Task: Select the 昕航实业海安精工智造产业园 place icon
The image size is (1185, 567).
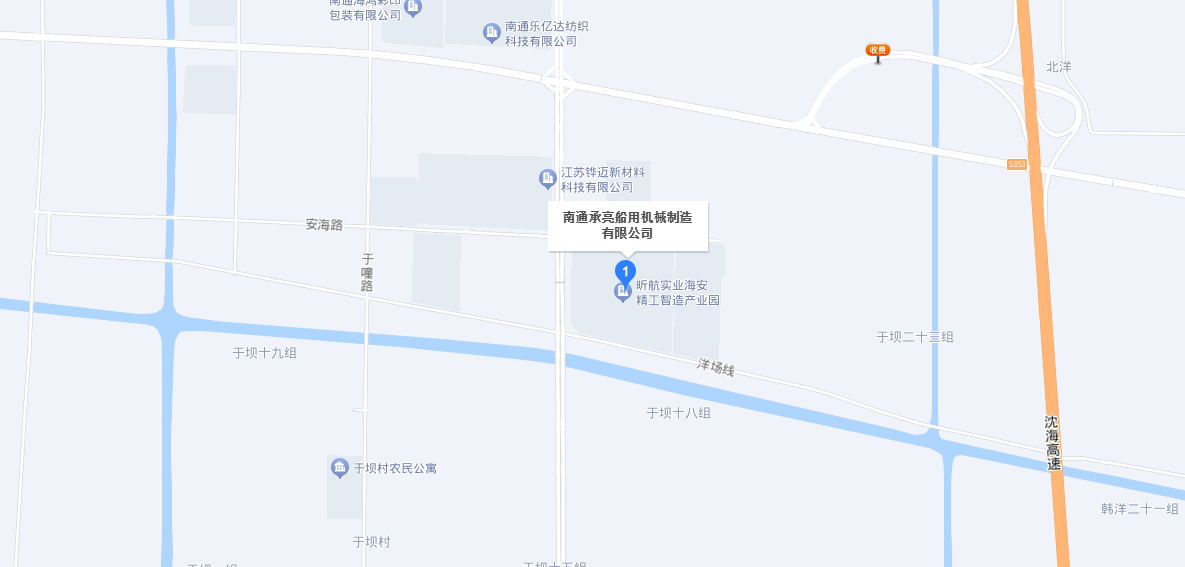Action: (x=622, y=292)
